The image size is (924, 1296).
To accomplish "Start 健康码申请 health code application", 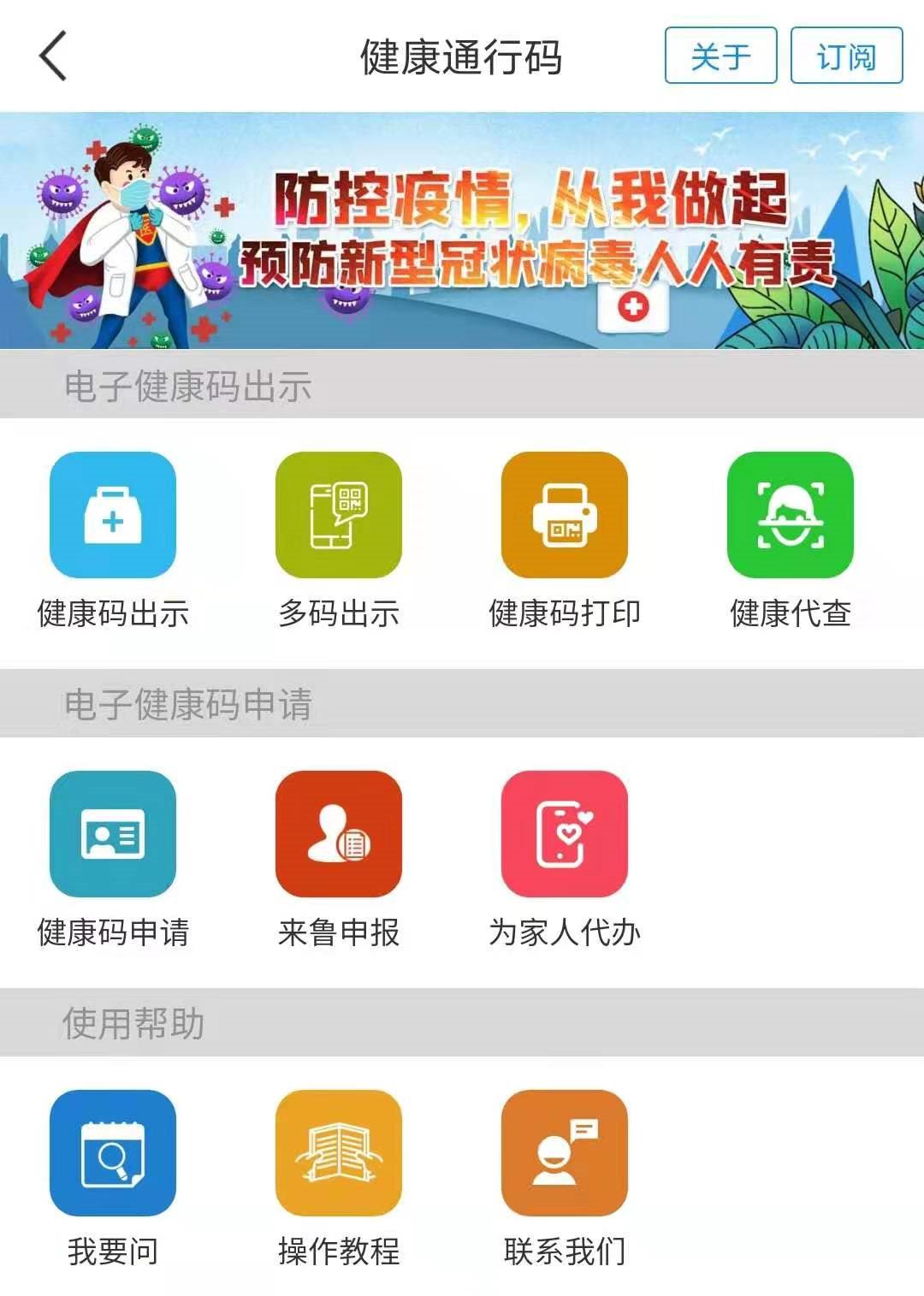I will (113, 835).
